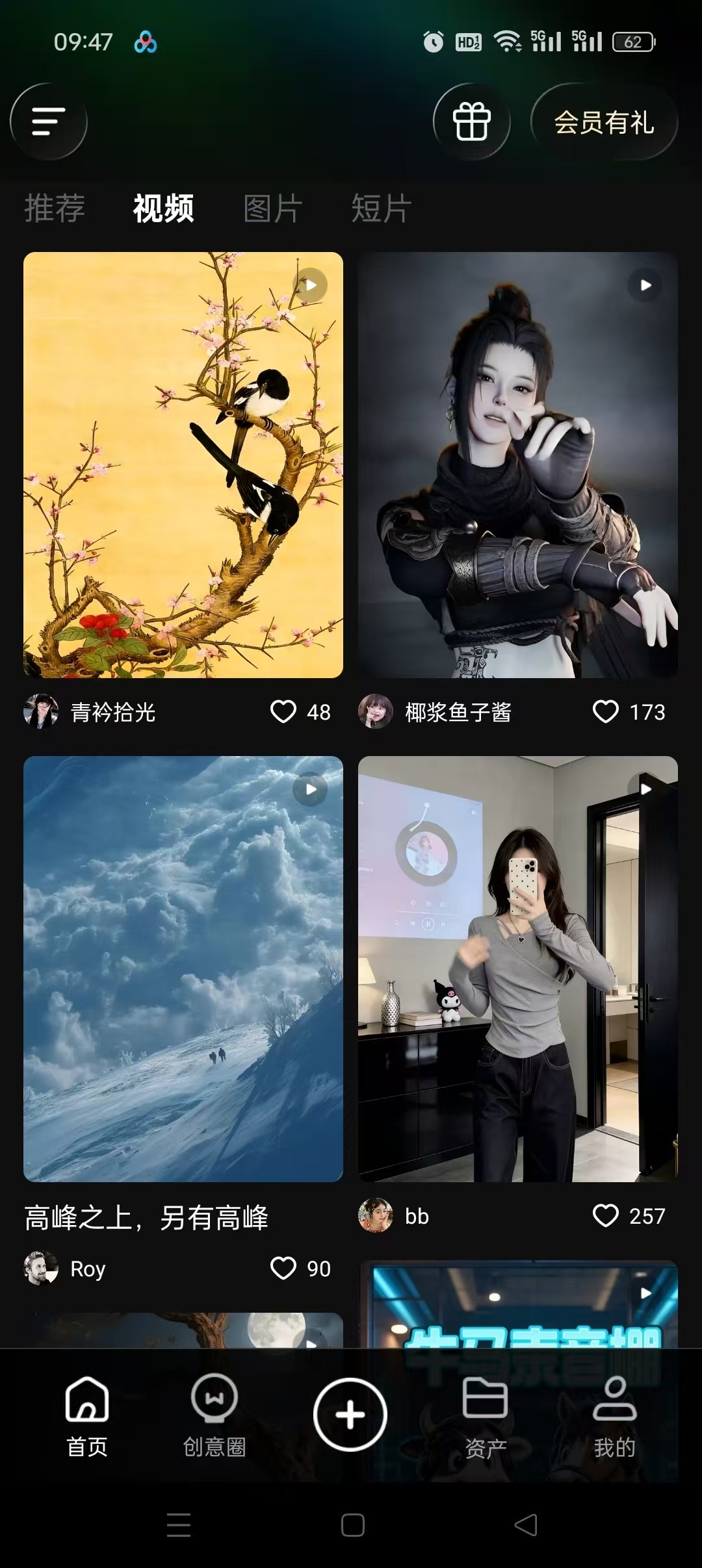This screenshot has height=1568, width=702.
Task: Like 椰浆鱼子酱's video
Action: (606, 711)
